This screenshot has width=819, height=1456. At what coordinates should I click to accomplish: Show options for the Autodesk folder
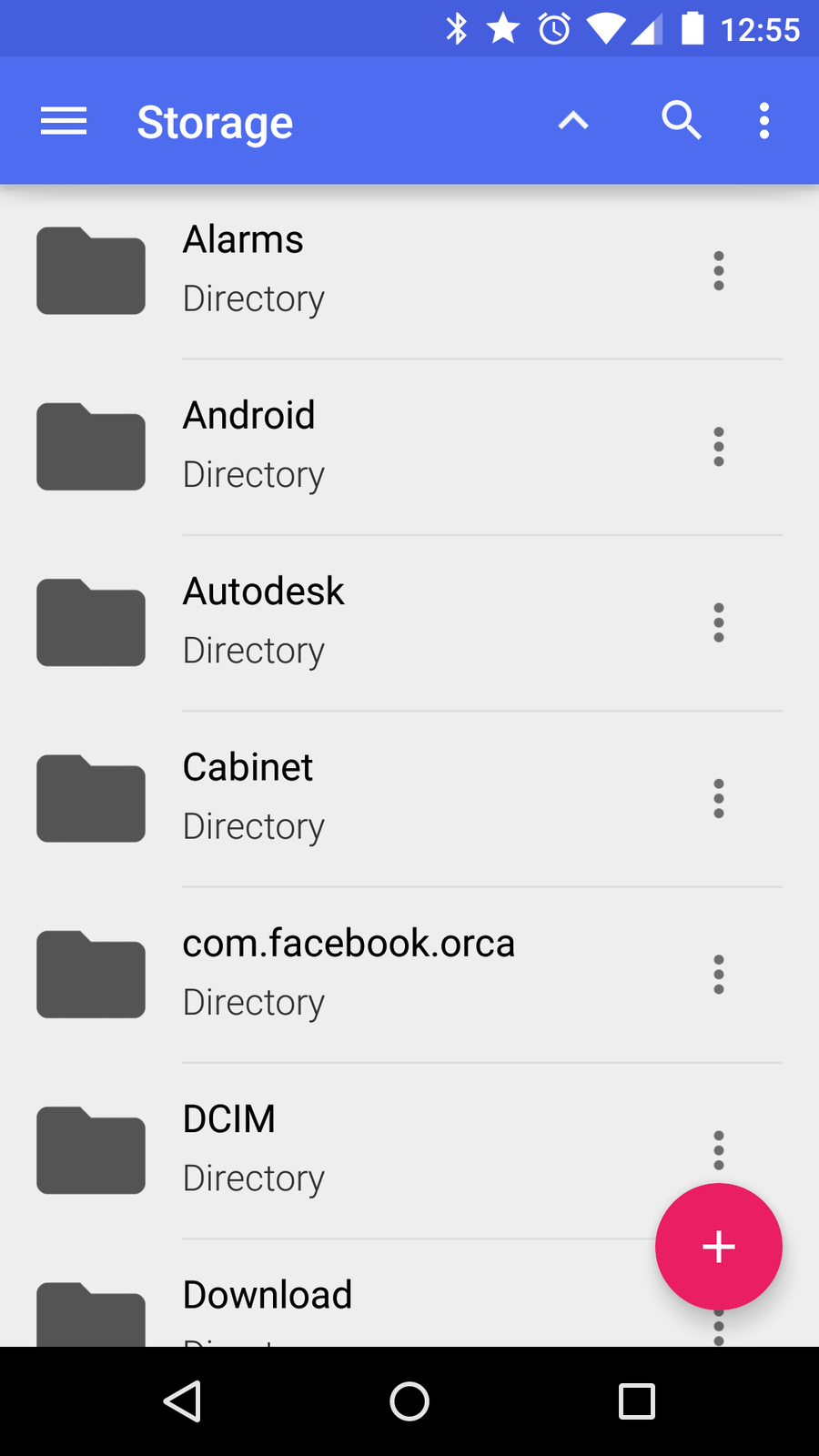[719, 622]
